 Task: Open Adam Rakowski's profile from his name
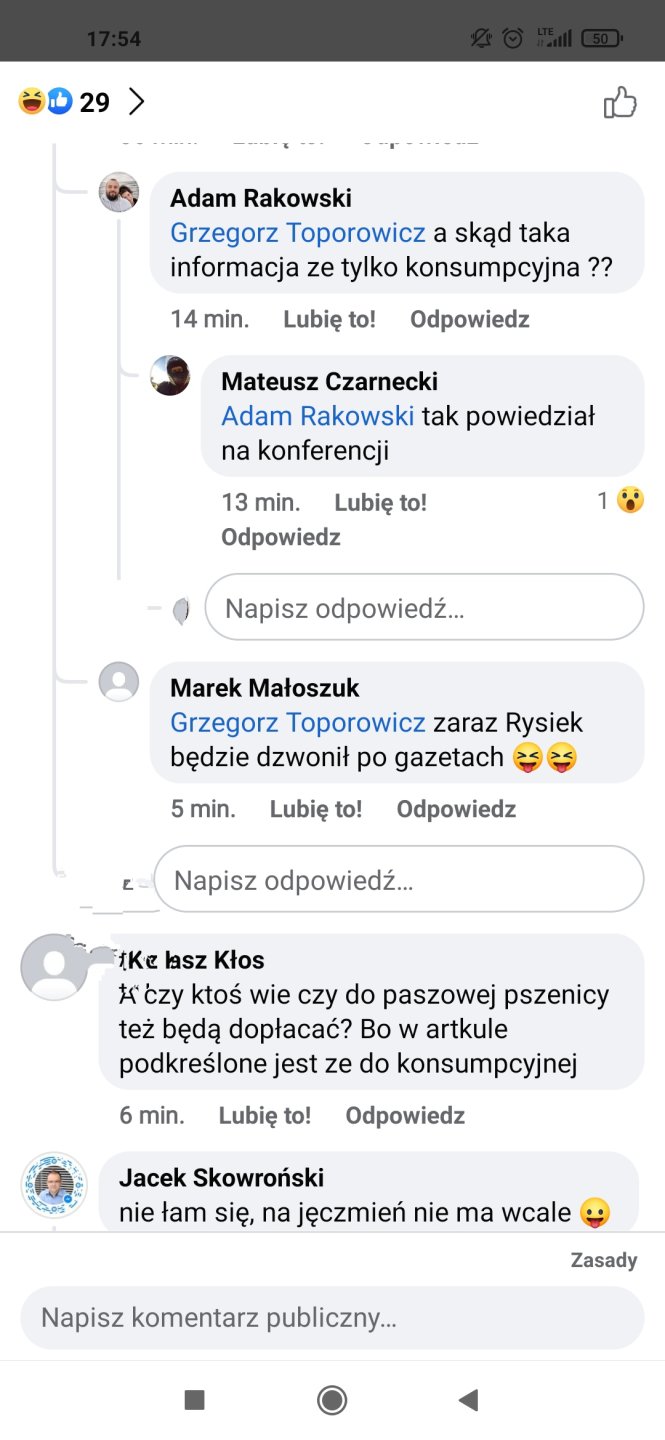[260, 198]
